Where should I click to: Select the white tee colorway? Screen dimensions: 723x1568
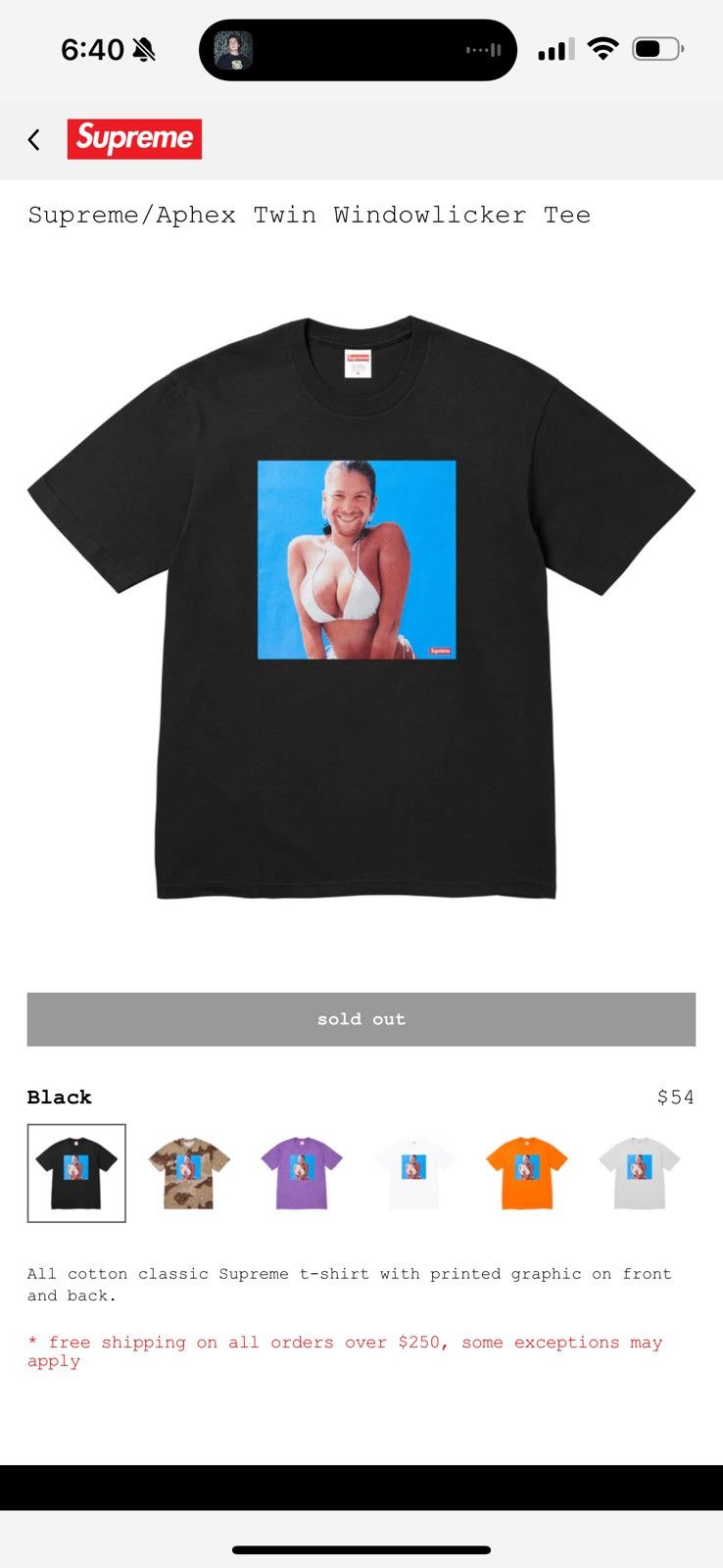pyautogui.click(x=414, y=1172)
